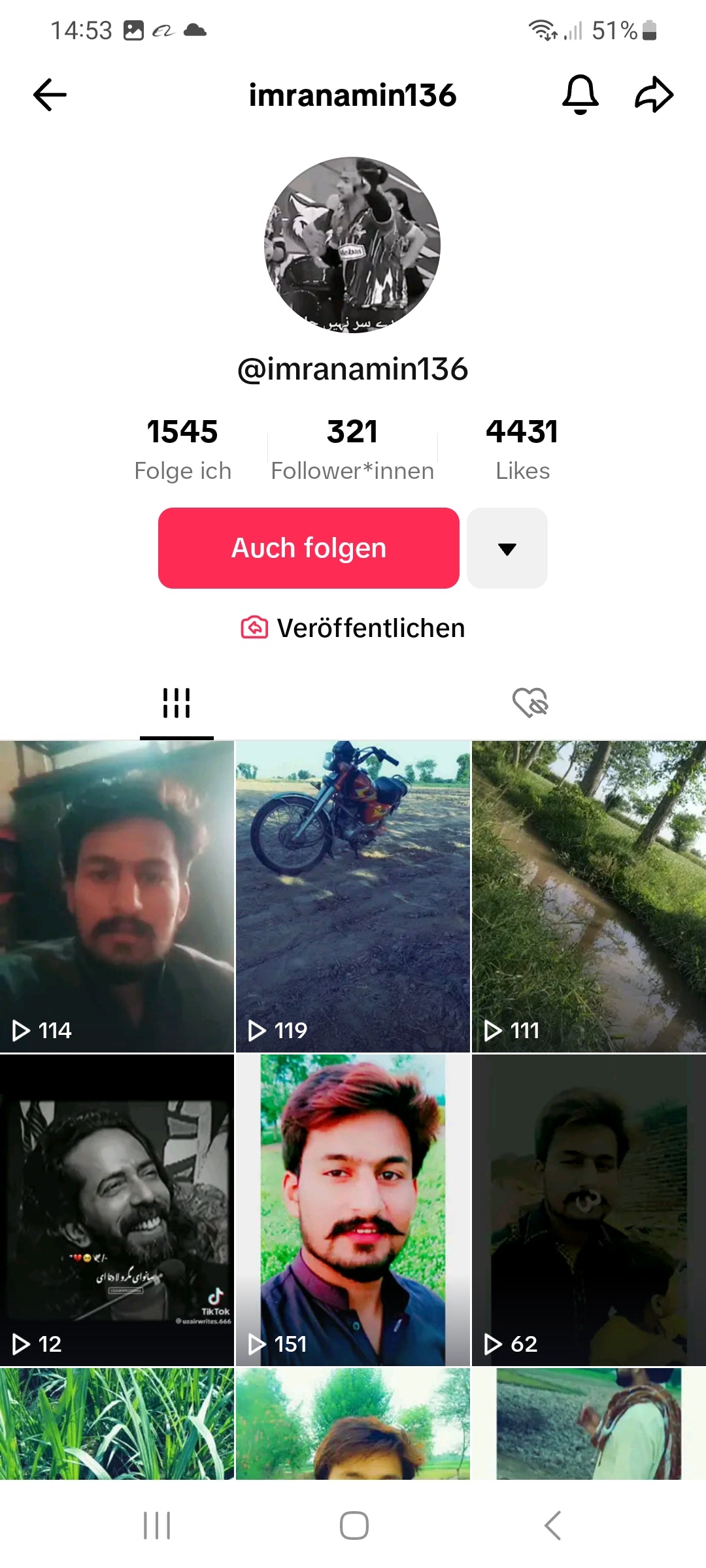Open the video with 114 views

[x=117, y=896]
